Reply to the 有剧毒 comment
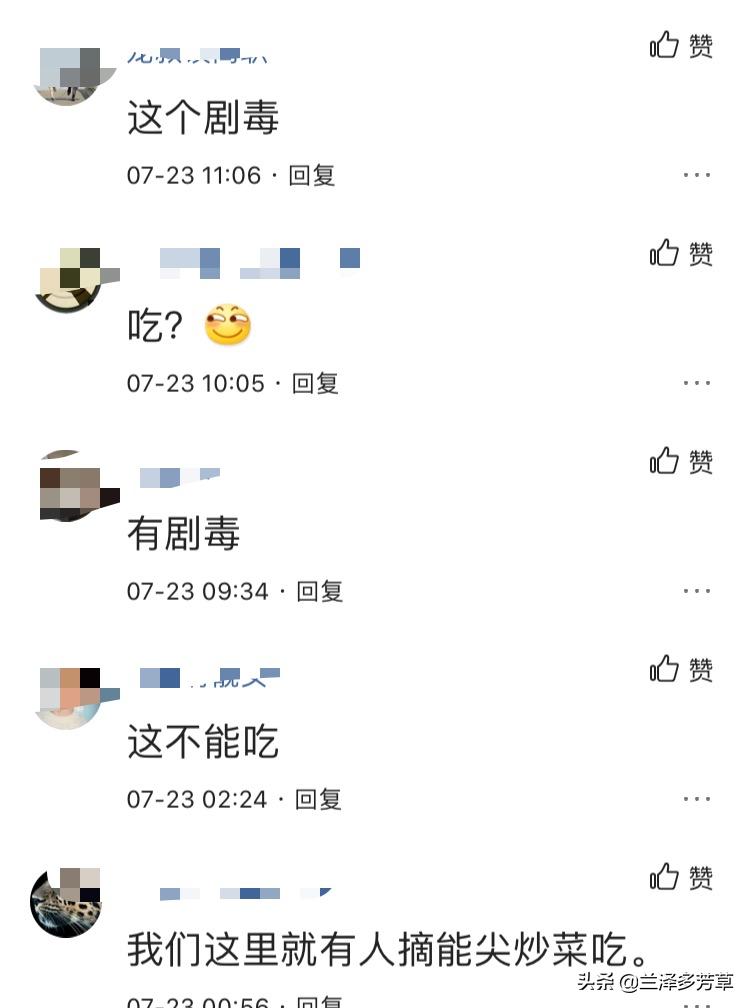750x1008 pixels. pyautogui.click(x=314, y=590)
